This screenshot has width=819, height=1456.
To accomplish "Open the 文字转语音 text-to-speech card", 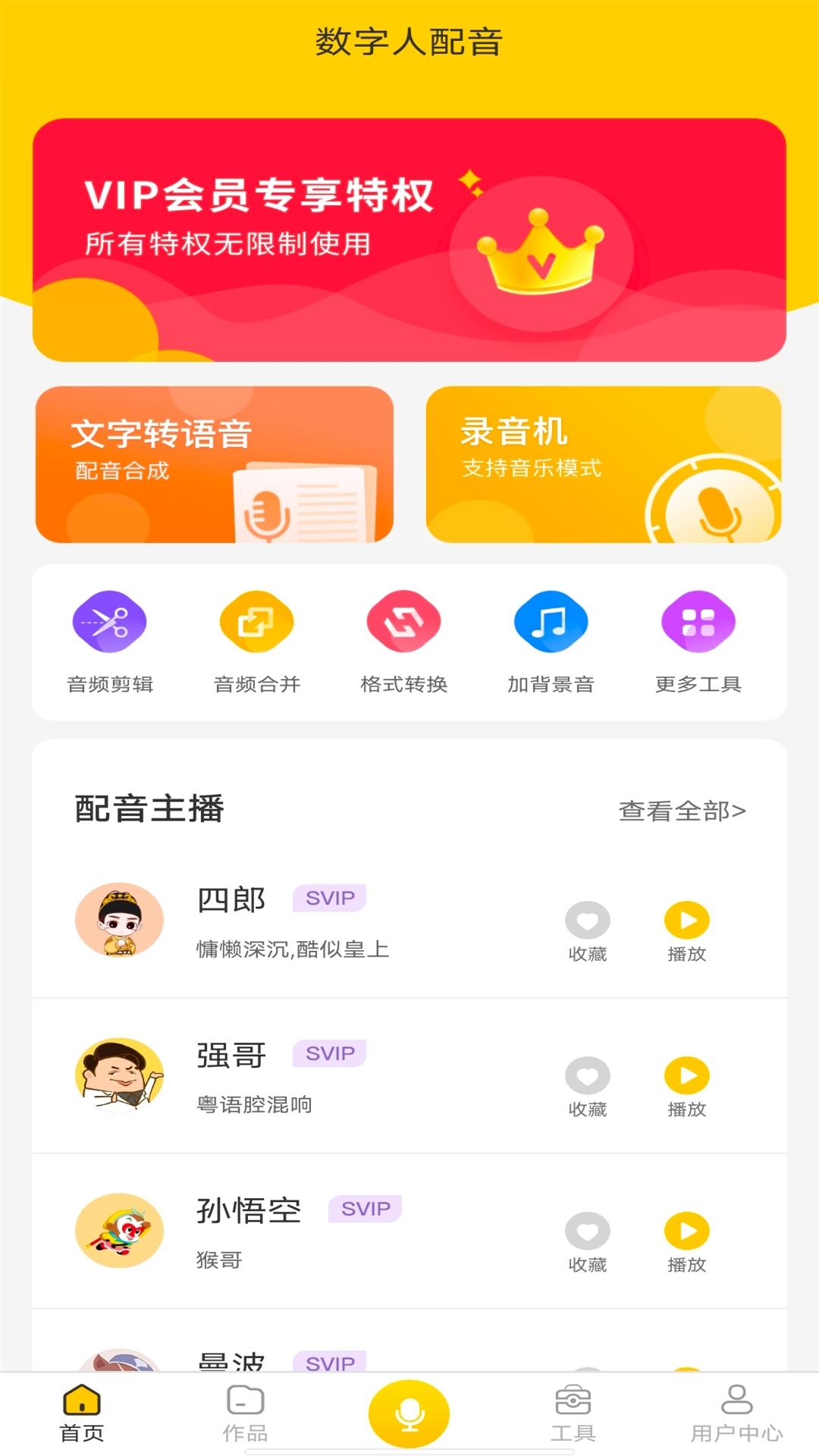I will 216,464.
